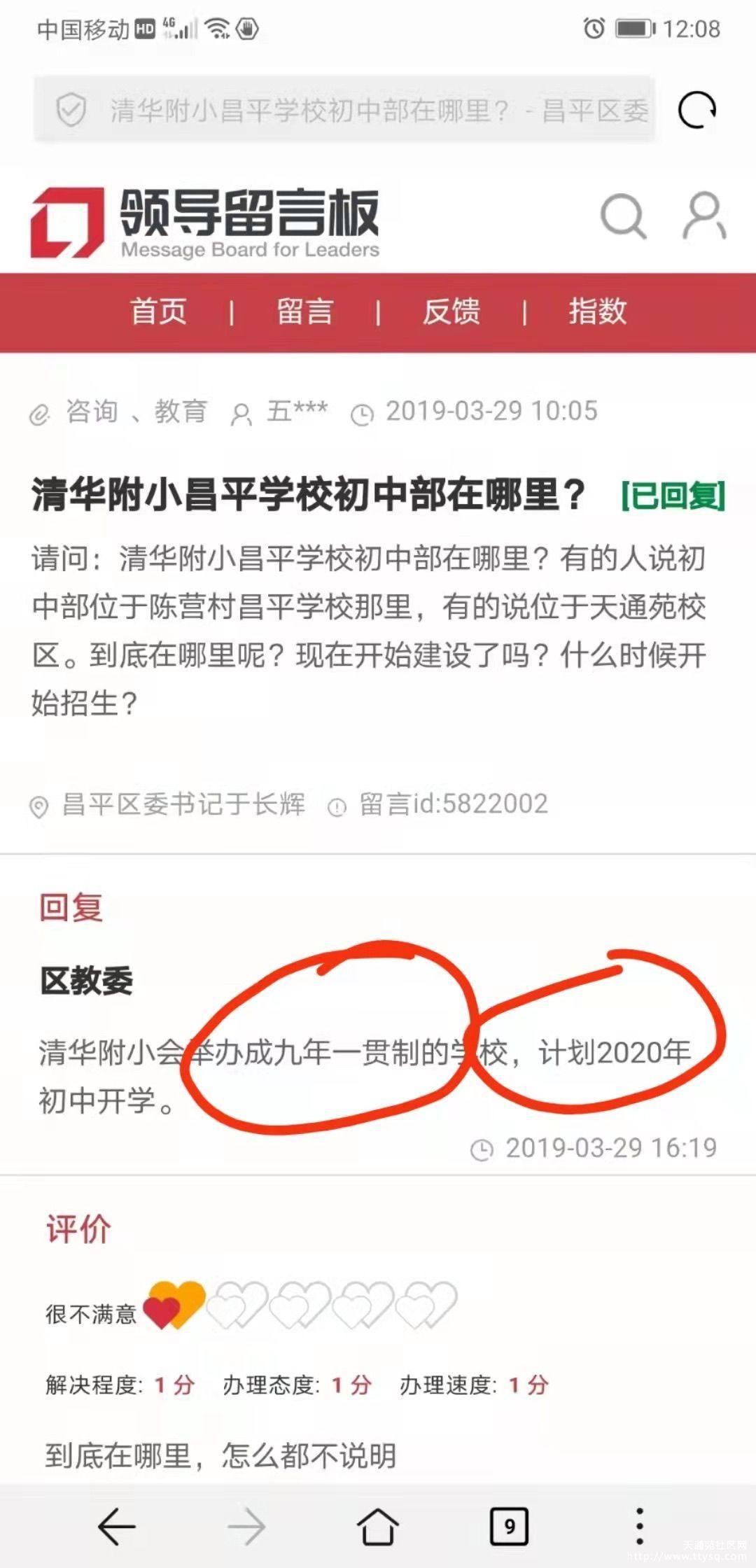The width and height of the screenshot is (756, 1568).
Task: Open the message board search icon
Action: click(x=623, y=216)
